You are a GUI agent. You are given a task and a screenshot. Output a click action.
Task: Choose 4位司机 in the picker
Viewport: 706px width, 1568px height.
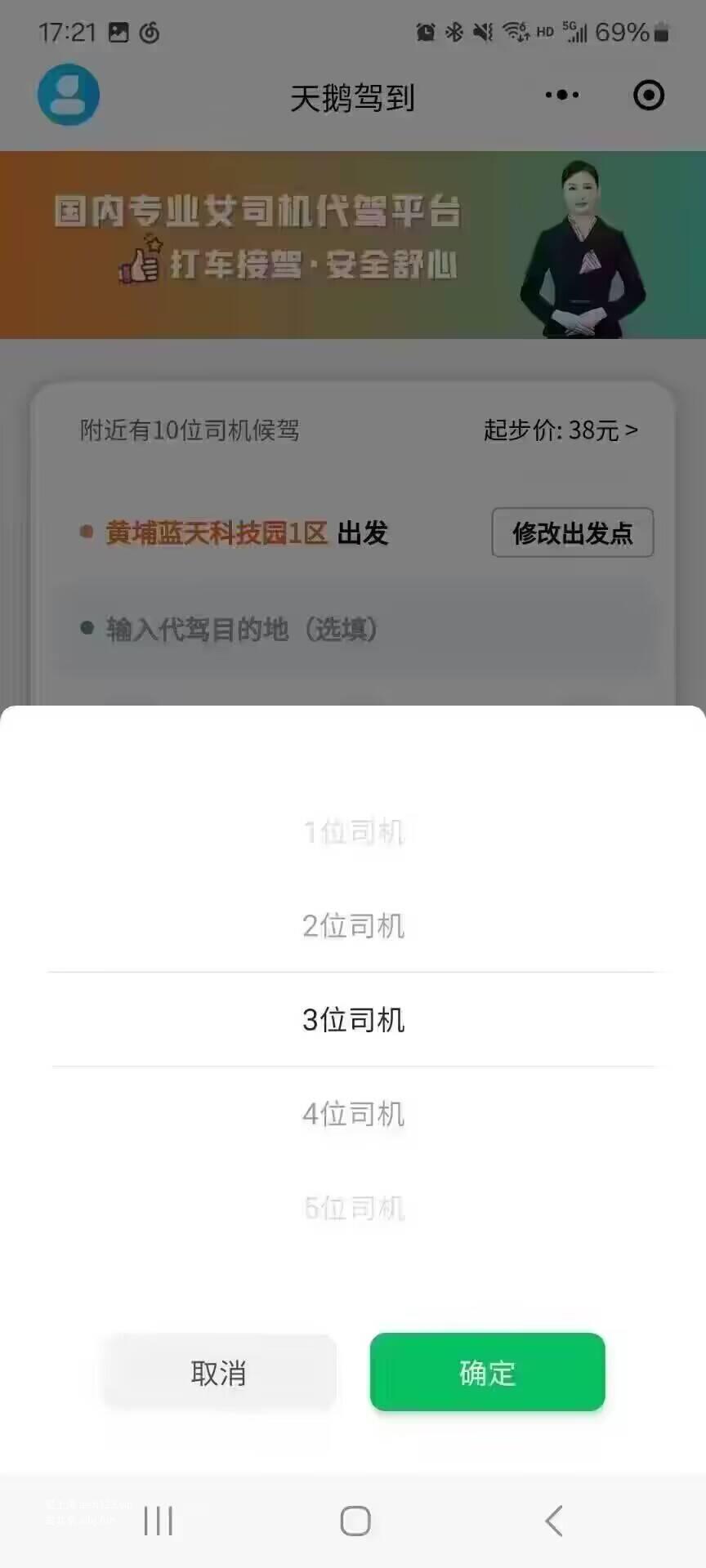pos(353,1114)
